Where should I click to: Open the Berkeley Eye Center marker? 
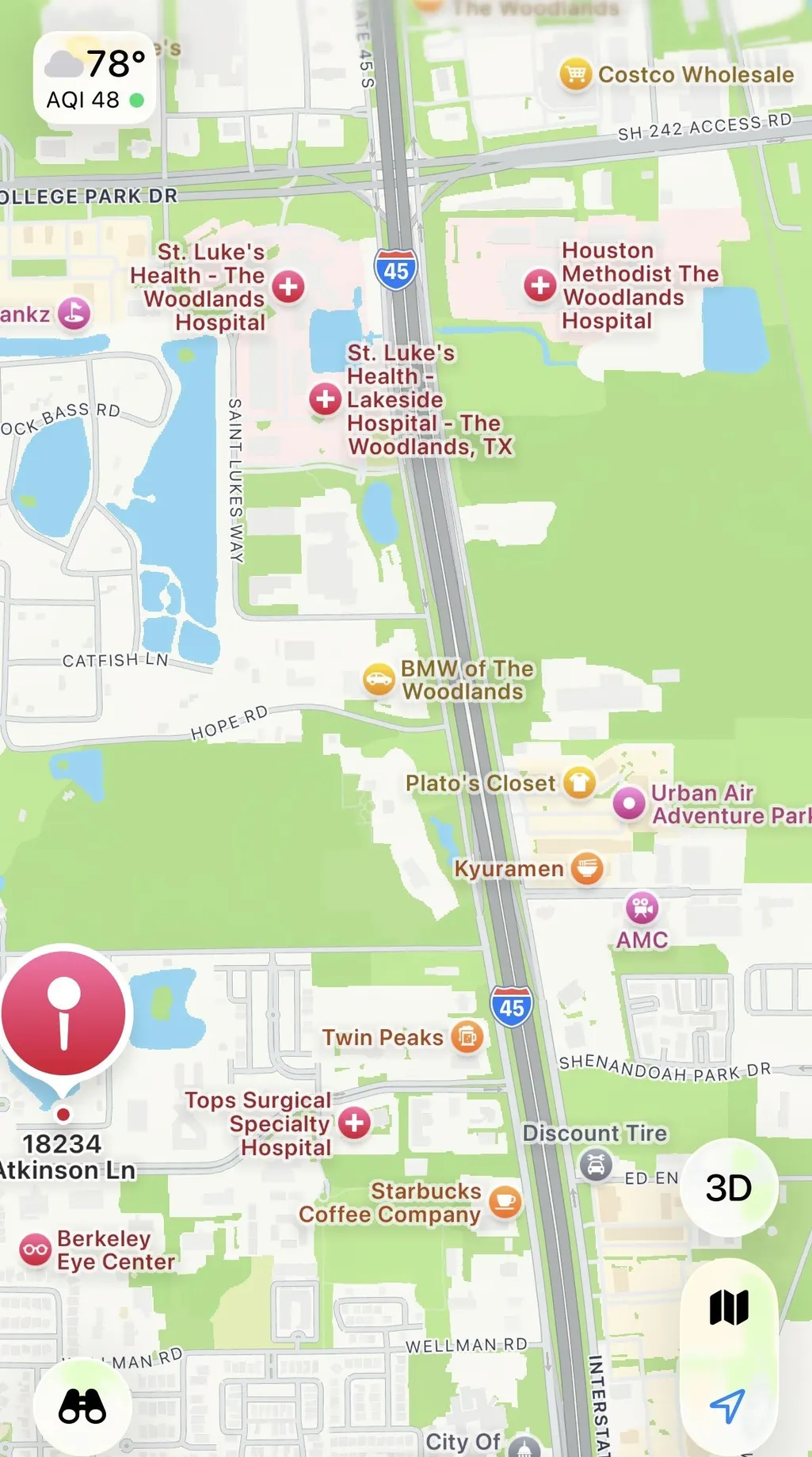pyautogui.click(x=35, y=1250)
